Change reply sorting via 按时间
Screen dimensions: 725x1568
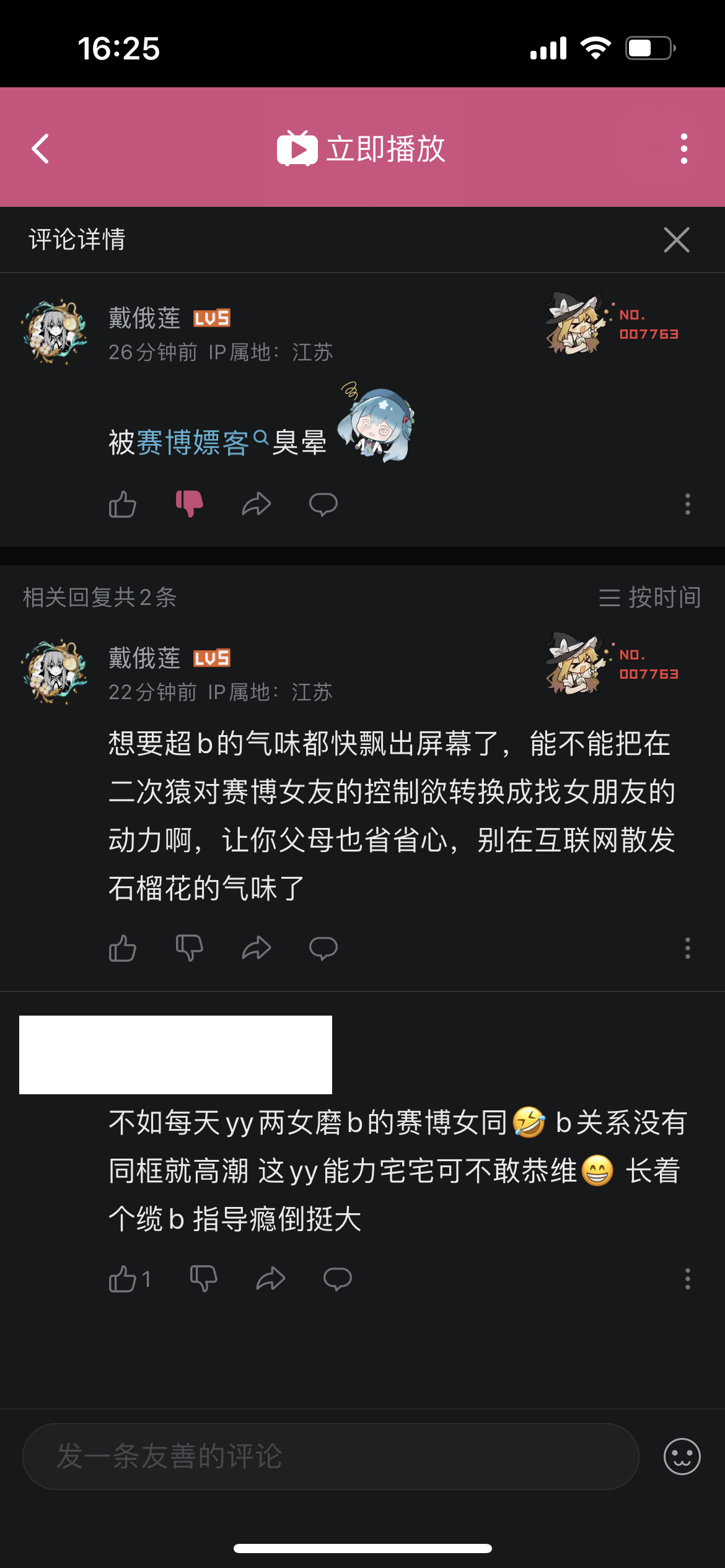pos(649,598)
